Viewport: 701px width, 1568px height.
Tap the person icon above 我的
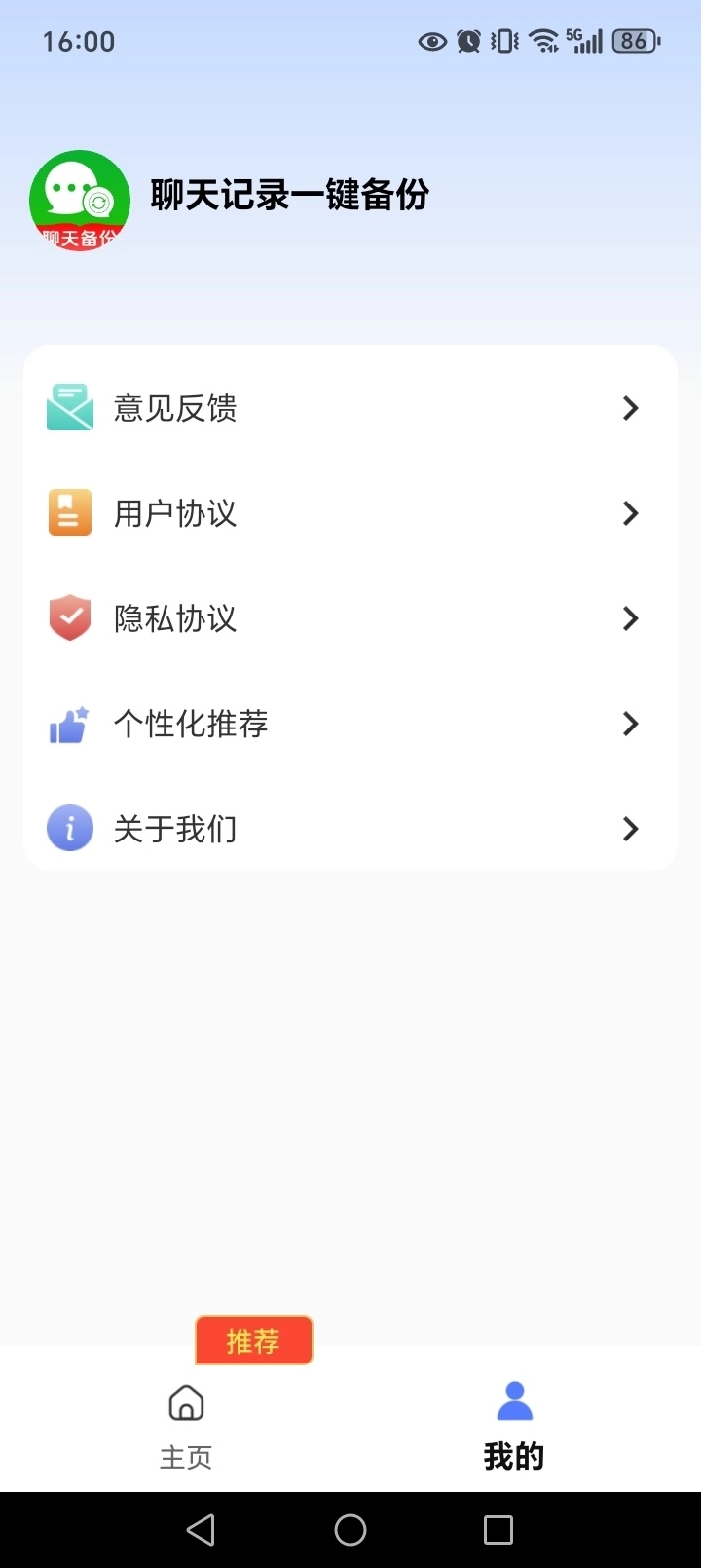513,1399
